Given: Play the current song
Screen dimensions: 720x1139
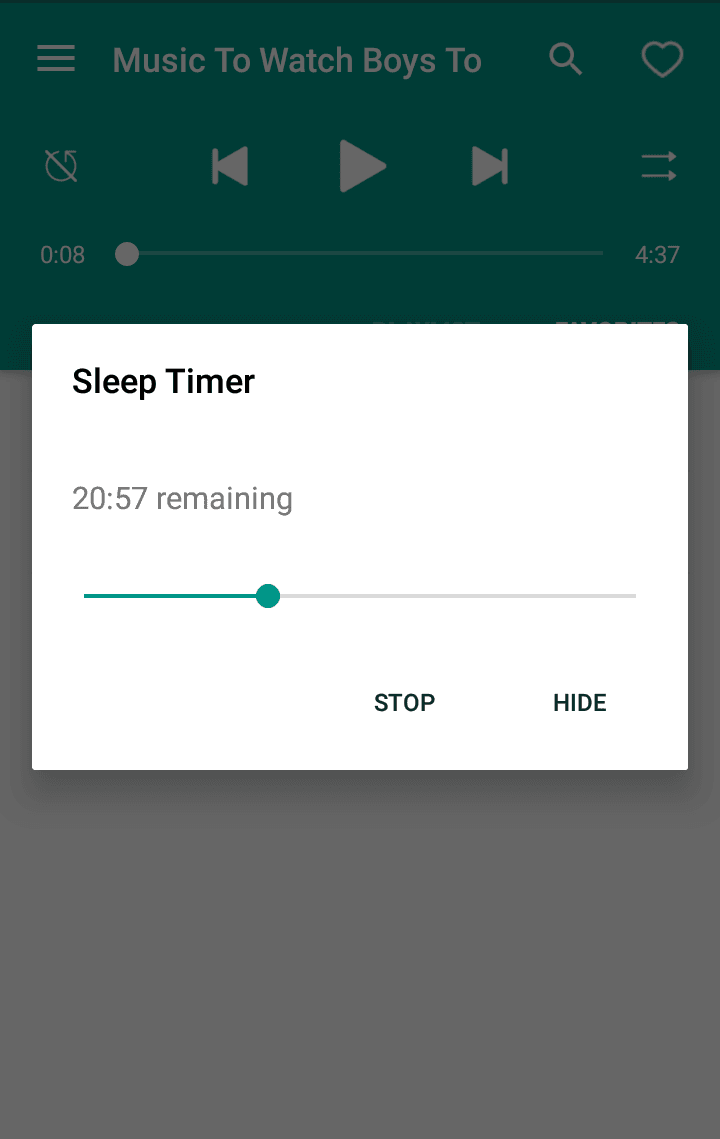Looking at the screenshot, I should [361, 166].
